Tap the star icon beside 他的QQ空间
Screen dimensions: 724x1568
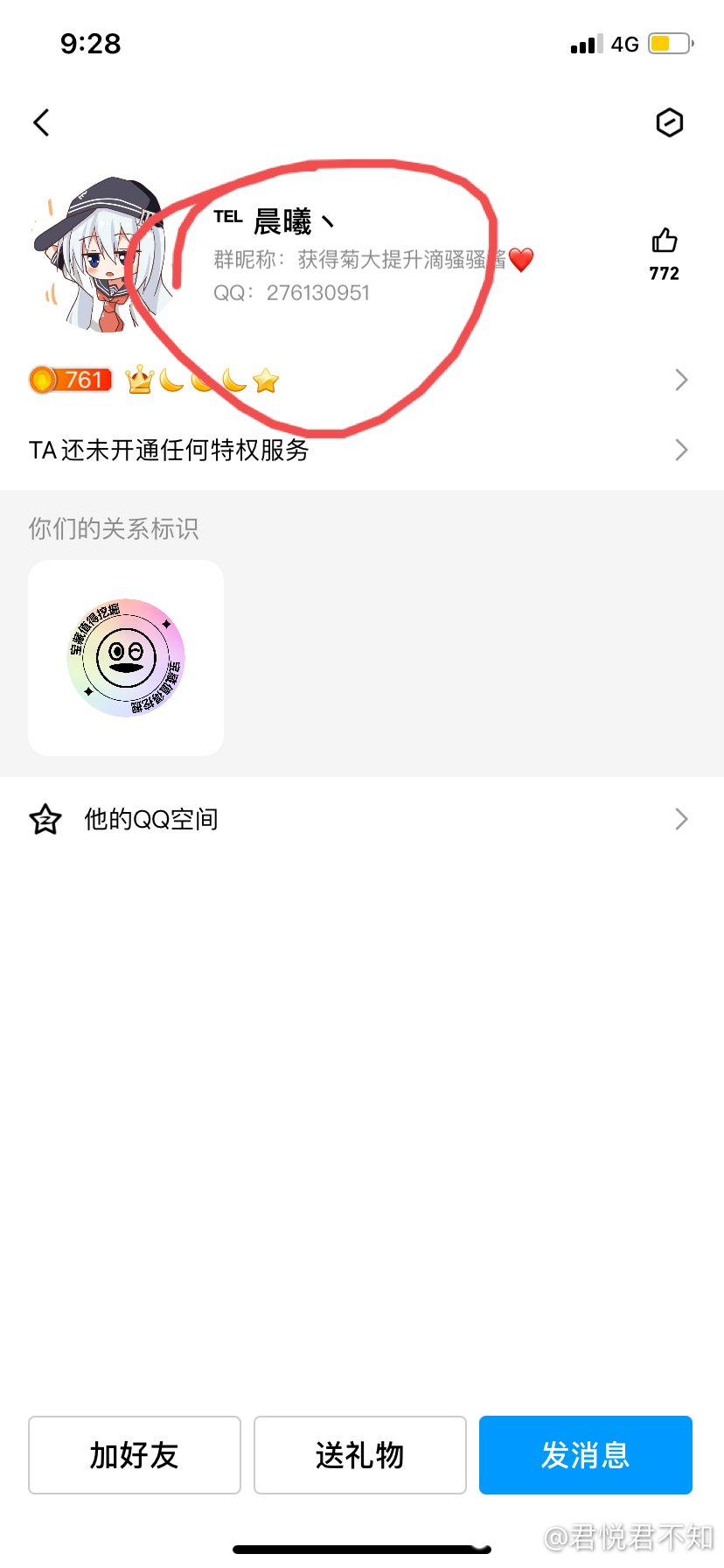[x=45, y=819]
